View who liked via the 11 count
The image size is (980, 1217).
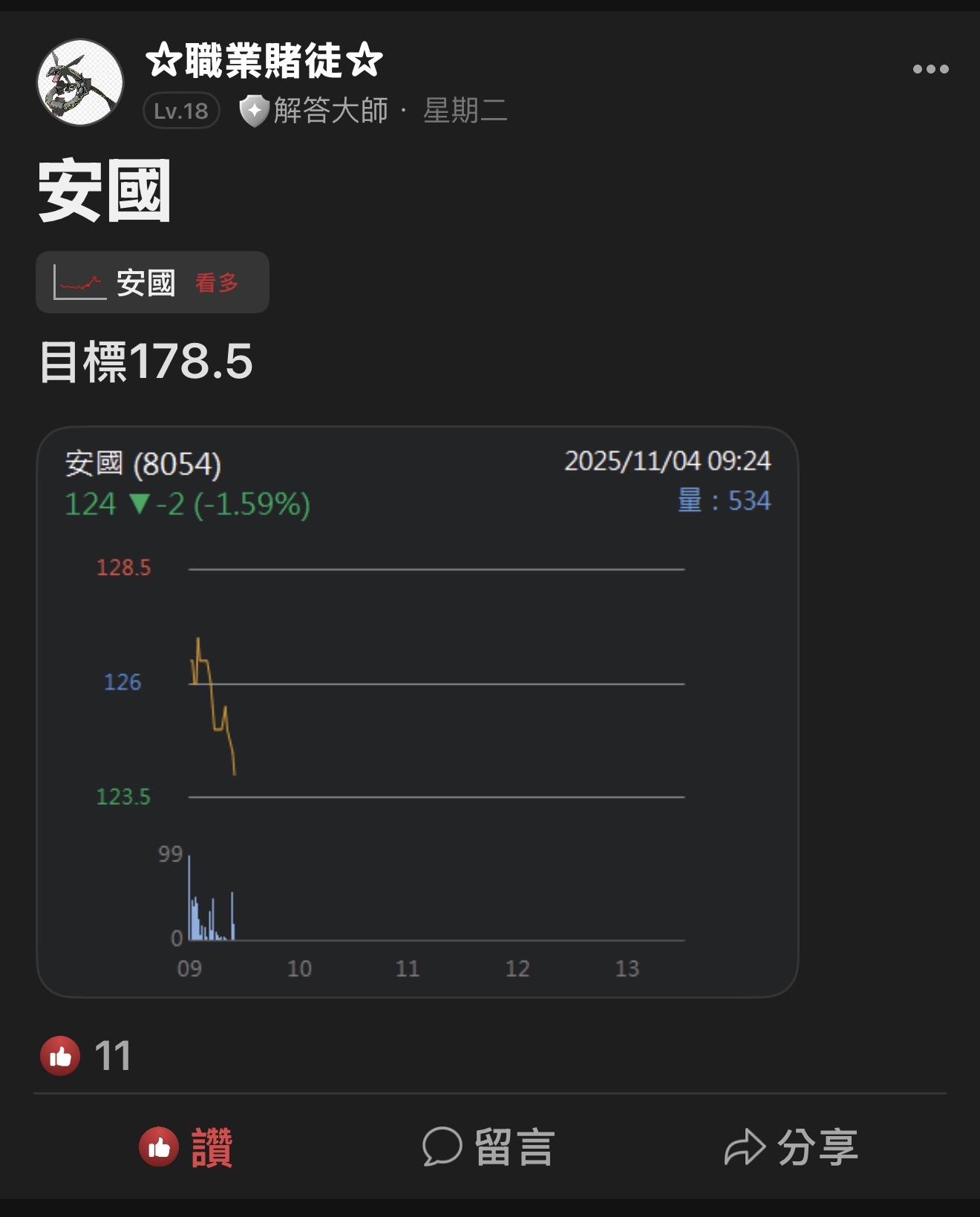[x=111, y=1056]
